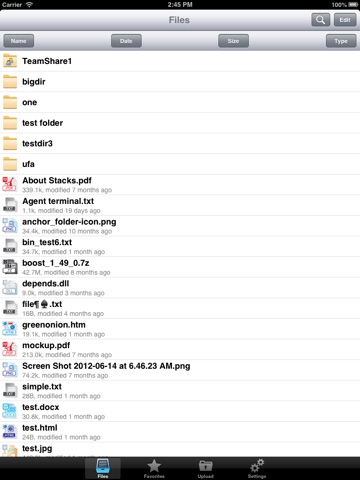This screenshot has width=360, height=480.
Task: Sort files by Date
Action: pos(126,41)
